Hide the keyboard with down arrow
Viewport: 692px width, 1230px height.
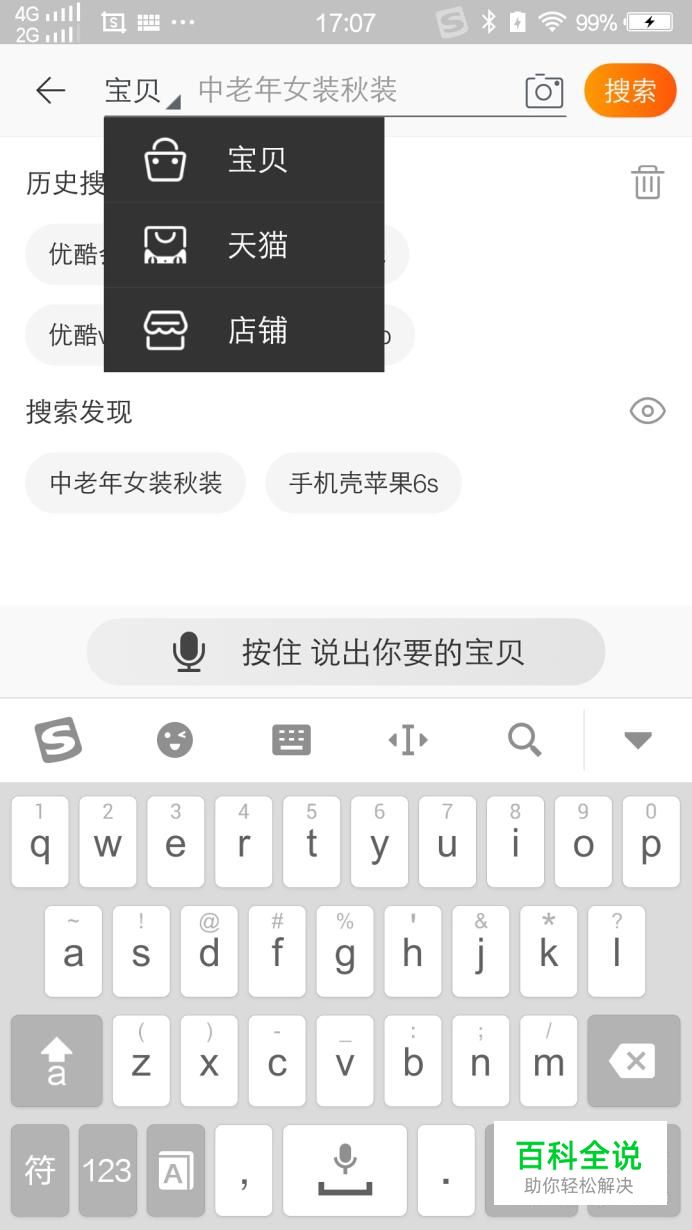pyautogui.click(x=638, y=740)
